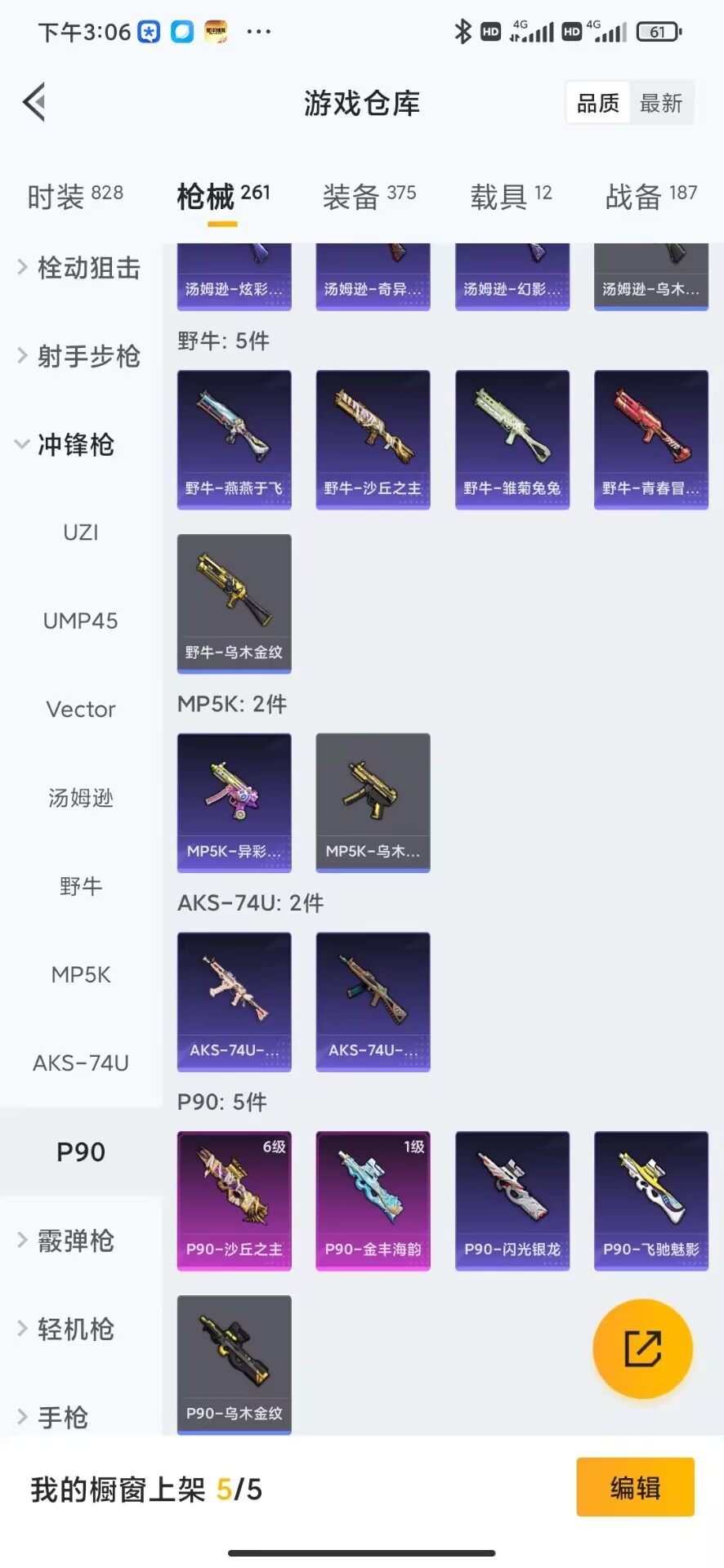The height and width of the screenshot is (1568, 724).
Task: Go back from the game warehouse
Action: click(x=34, y=103)
